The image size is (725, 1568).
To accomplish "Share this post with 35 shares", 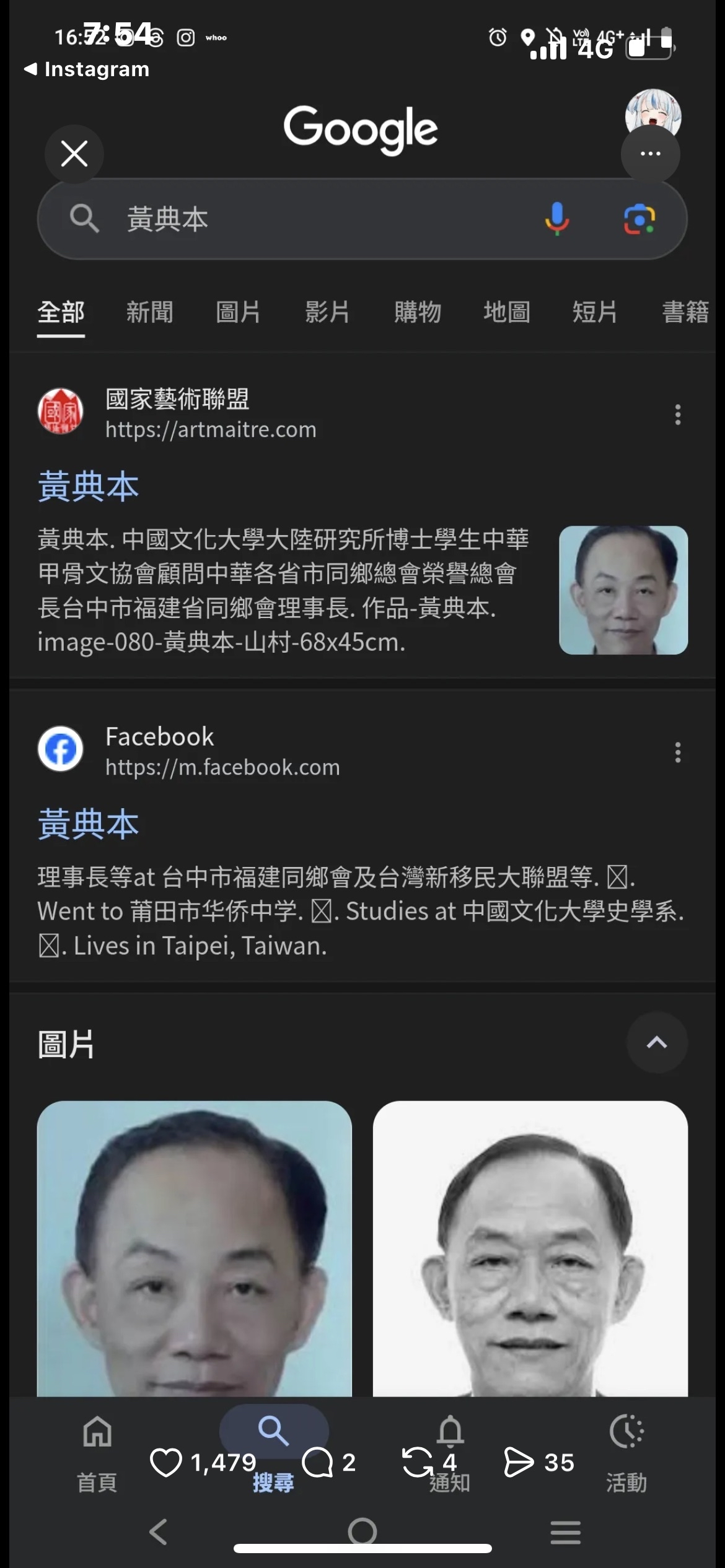I will [x=519, y=1463].
